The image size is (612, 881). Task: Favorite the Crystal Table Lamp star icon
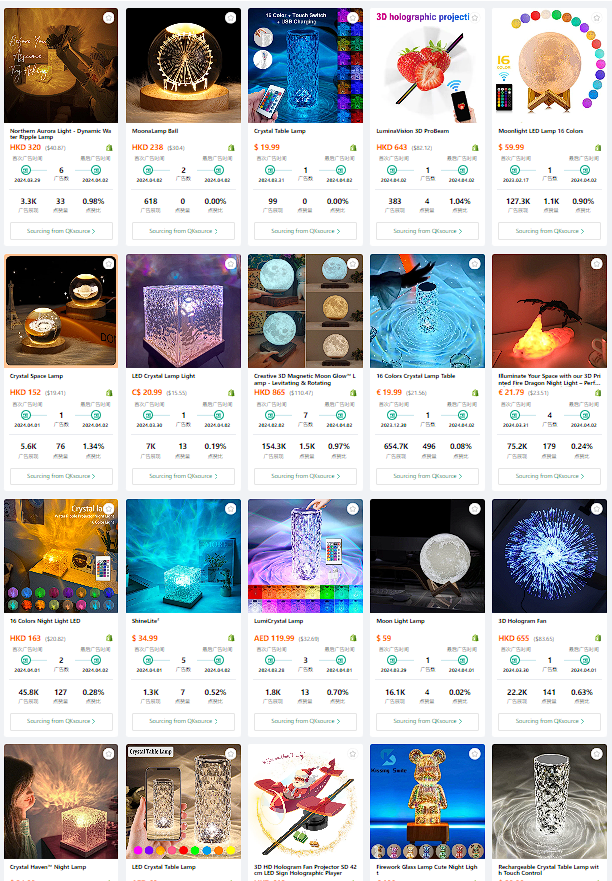point(352,18)
